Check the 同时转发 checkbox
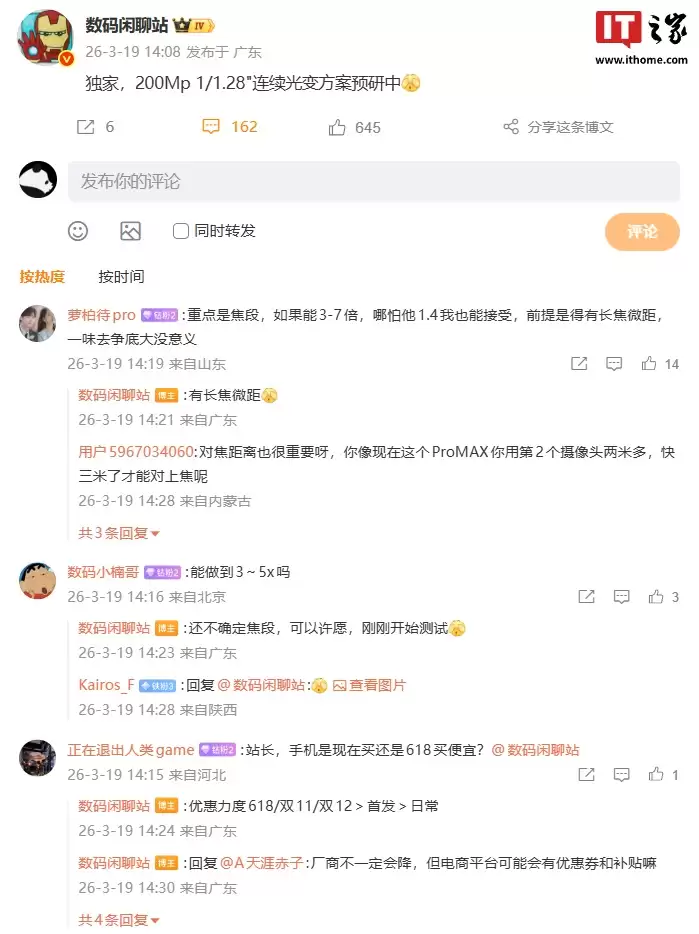This screenshot has width=699, height=934. [181, 231]
